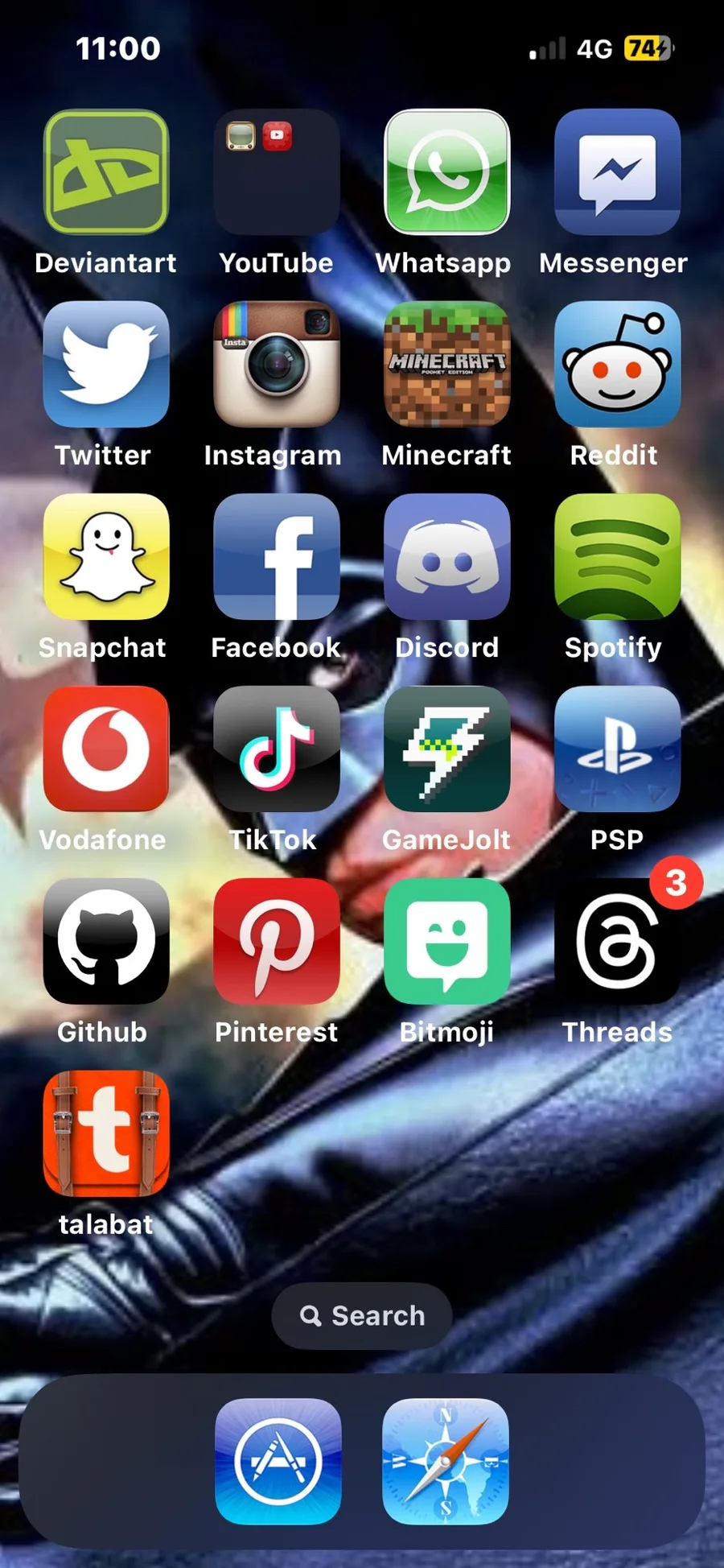Open the Deviantart app
Image resolution: width=724 pixels, height=1568 pixels.
pos(106,172)
